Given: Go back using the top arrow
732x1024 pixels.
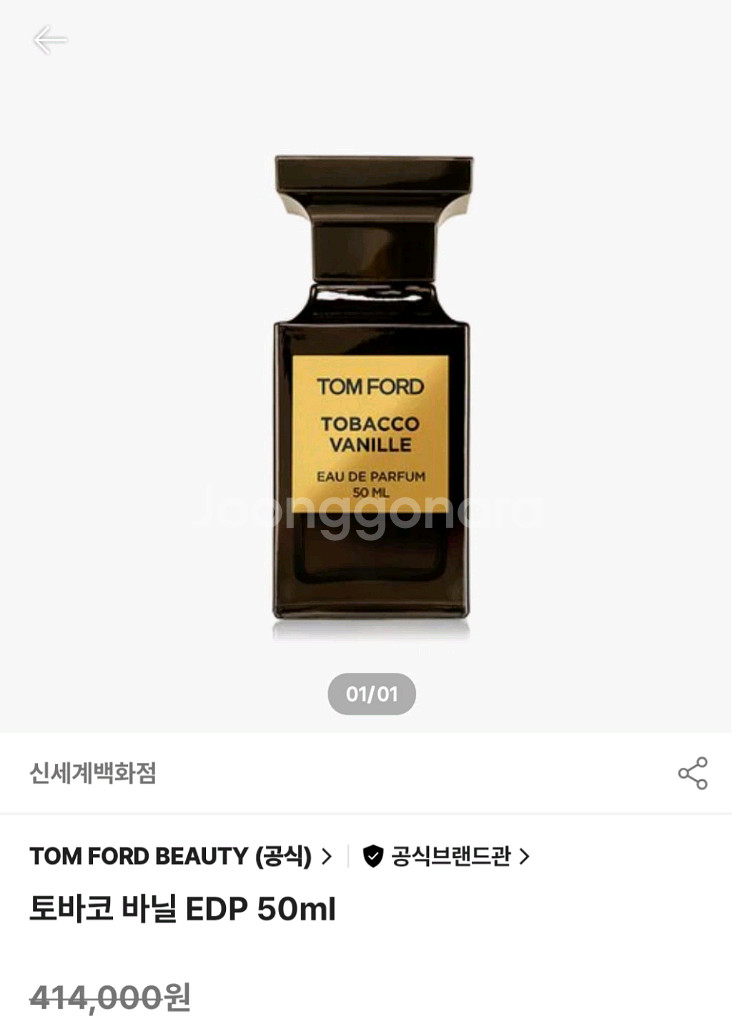Looking at the screenshot, I should point(49,40).
